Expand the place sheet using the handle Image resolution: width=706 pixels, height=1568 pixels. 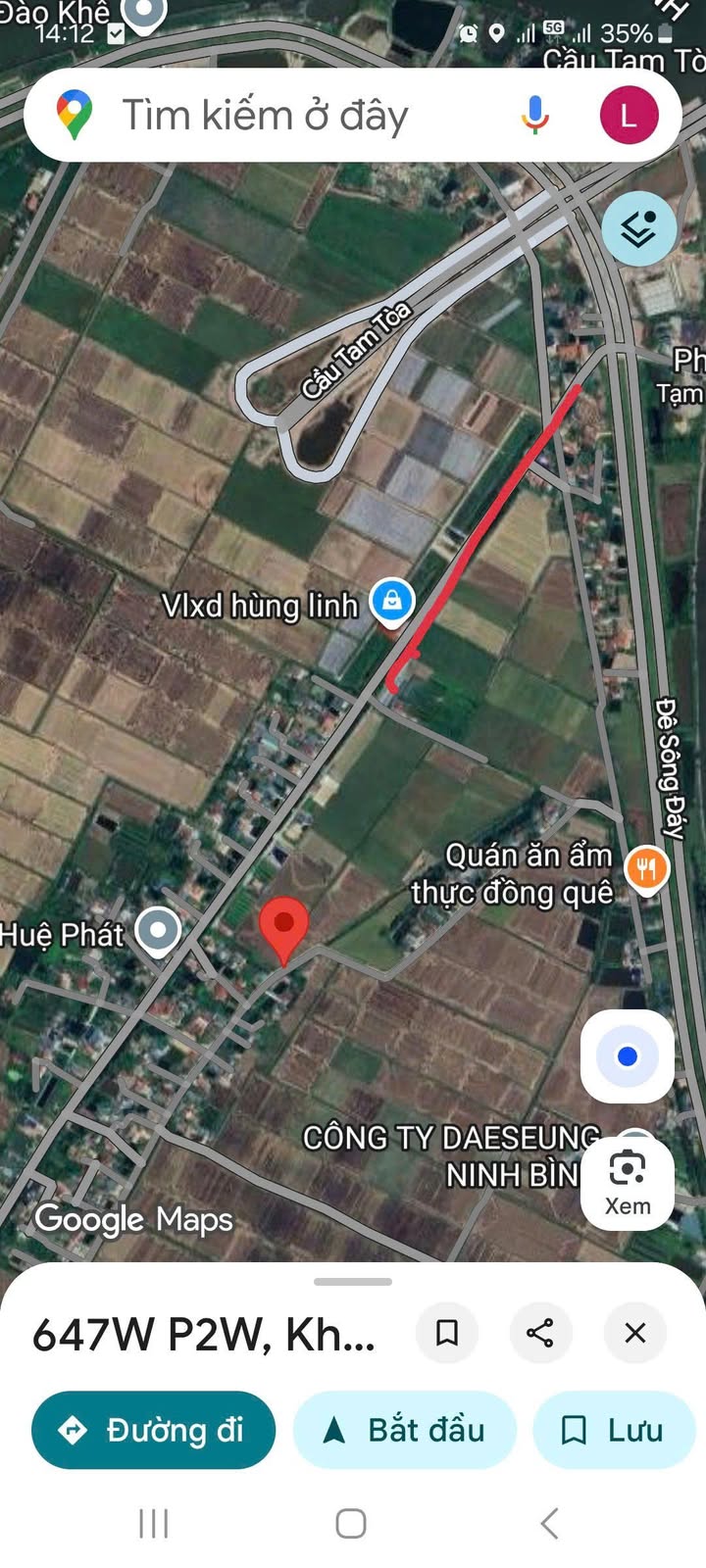353,1281
